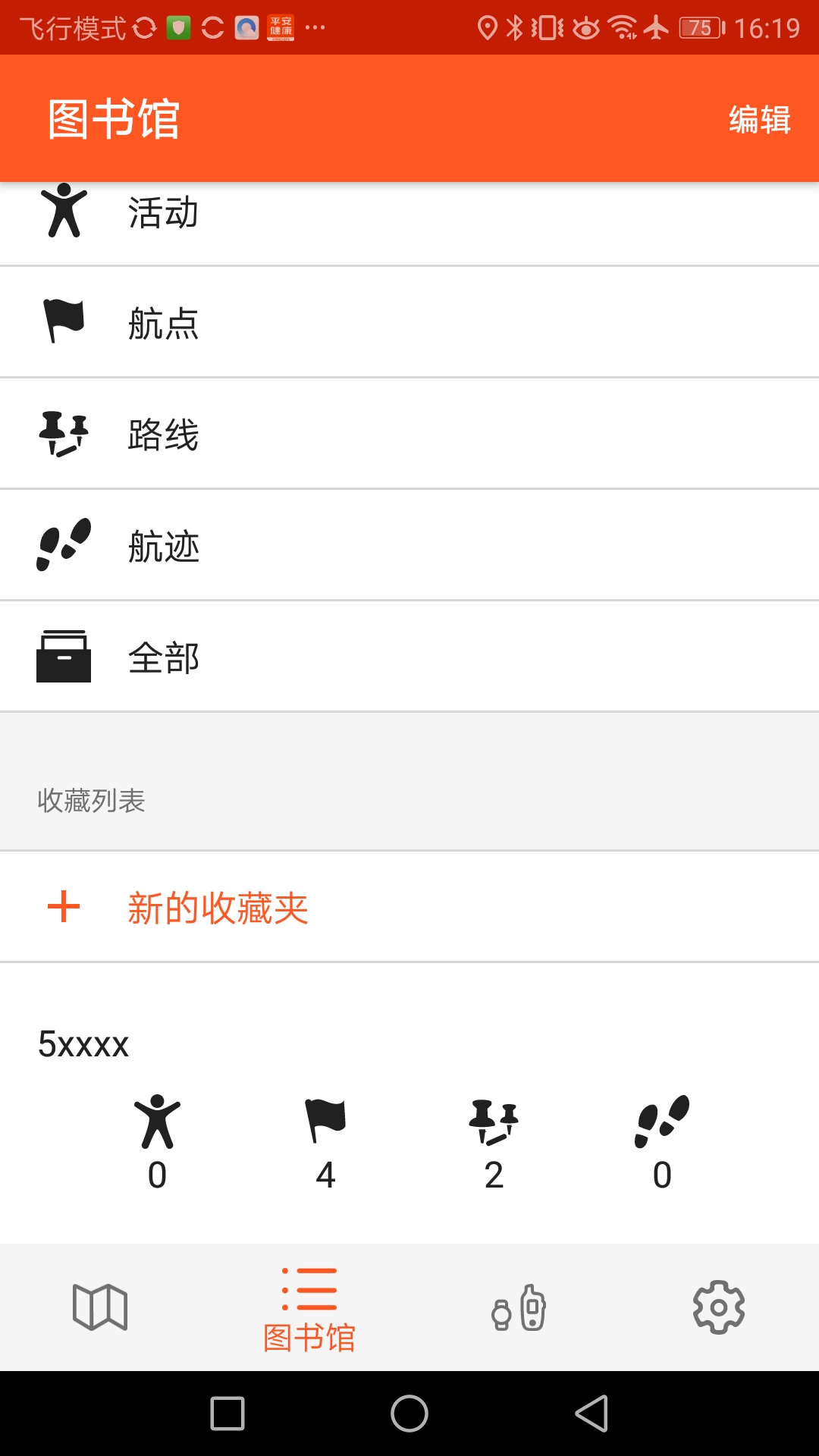Tap the system back button

pyautogui.click(x=591, y=1414)
